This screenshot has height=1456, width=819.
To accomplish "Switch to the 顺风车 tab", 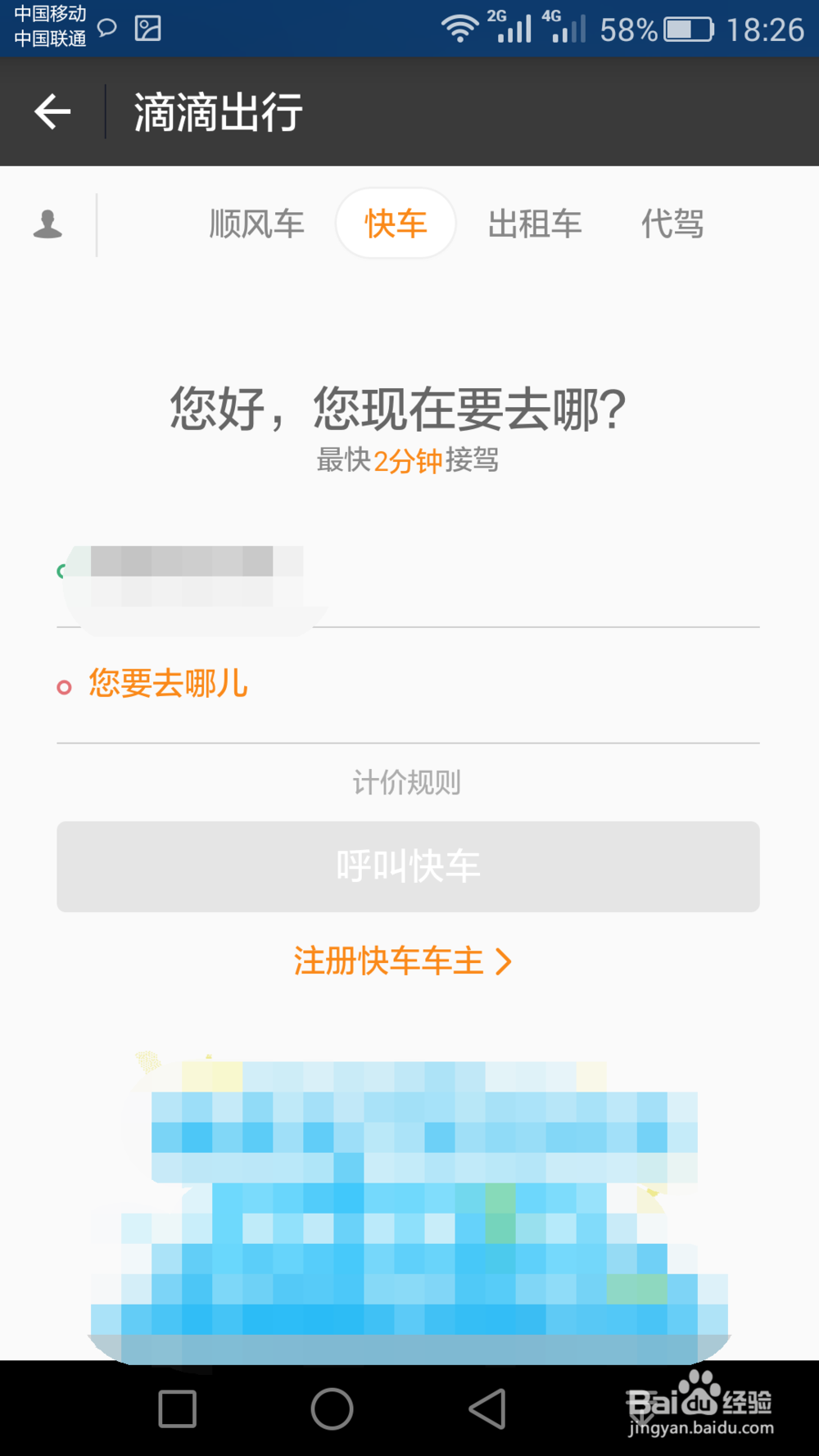I will (x=256, y=224).
